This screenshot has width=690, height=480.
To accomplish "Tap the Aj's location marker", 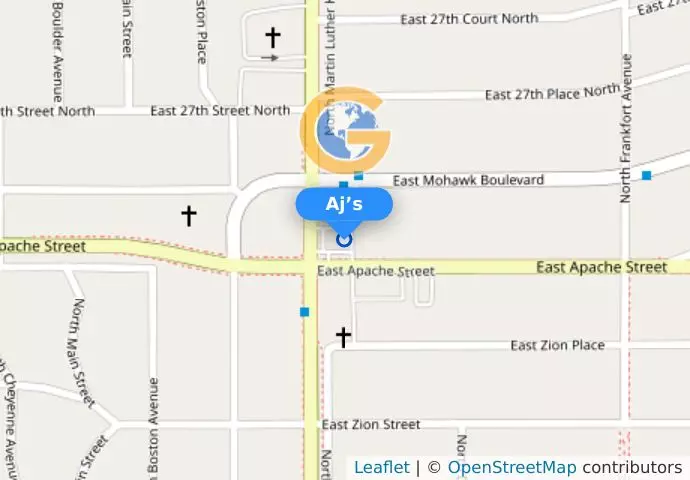I will pos(344,238).
